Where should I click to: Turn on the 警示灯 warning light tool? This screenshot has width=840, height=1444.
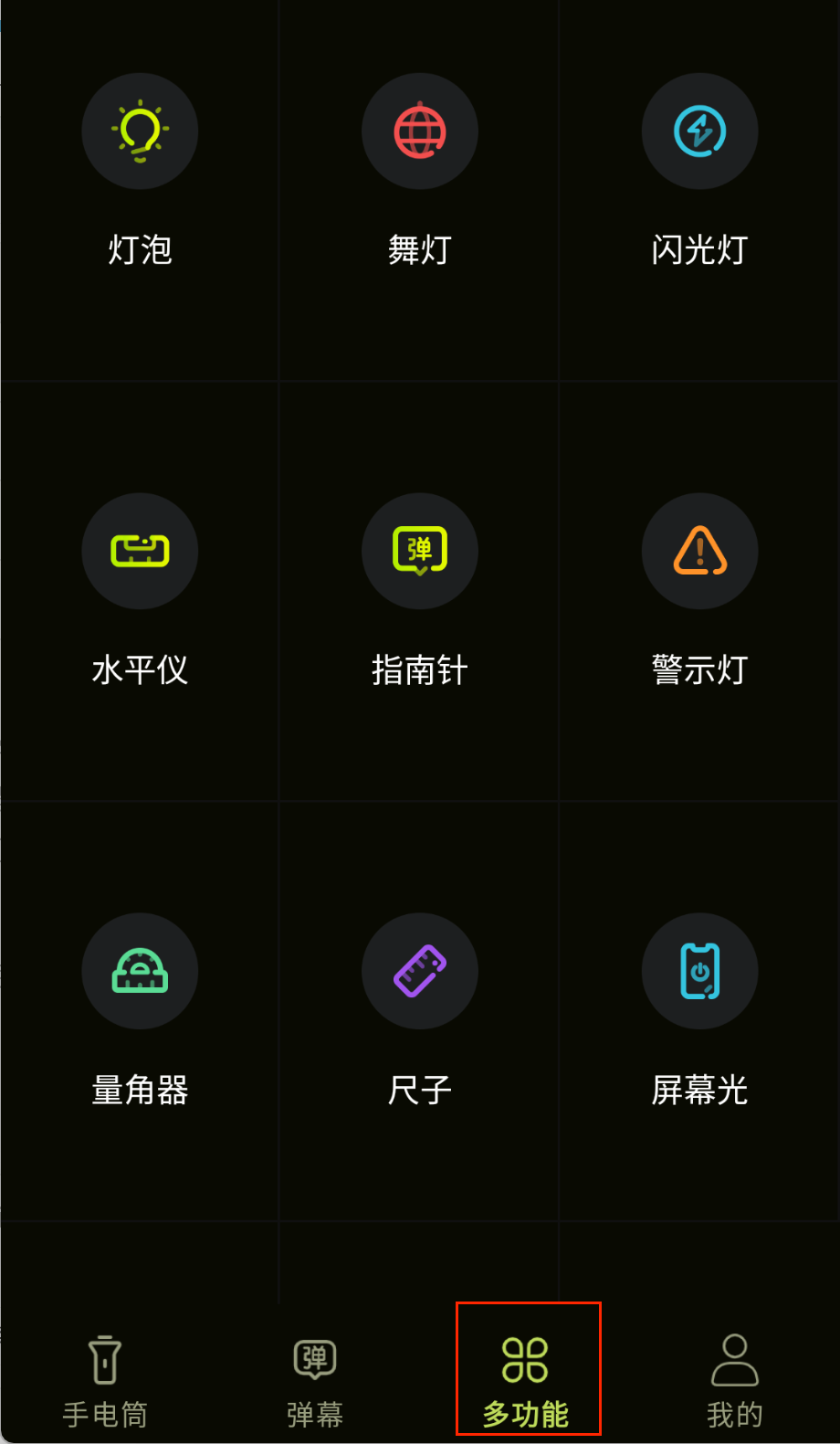[x=699, y=552]
